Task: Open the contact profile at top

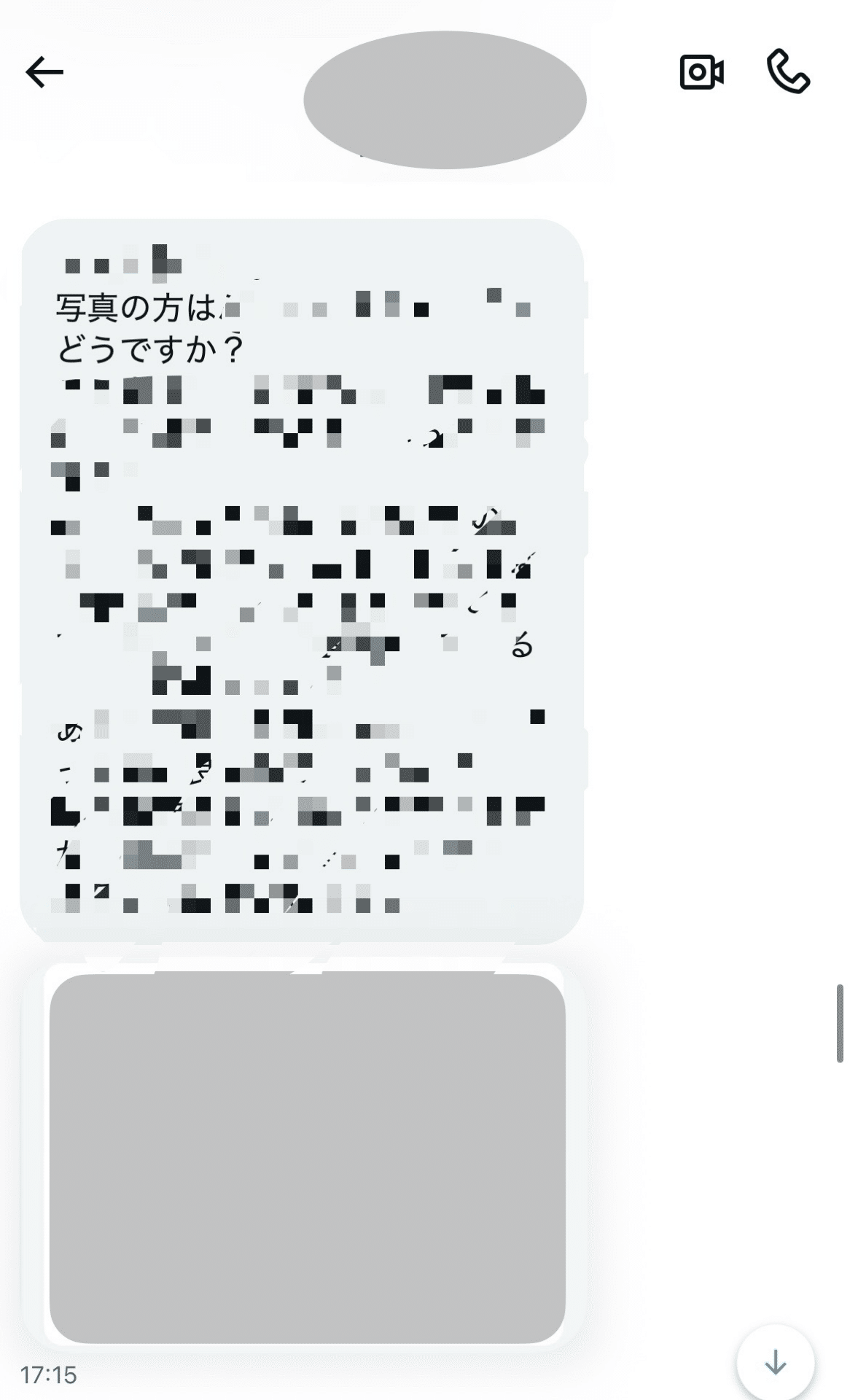Action: 445,100
